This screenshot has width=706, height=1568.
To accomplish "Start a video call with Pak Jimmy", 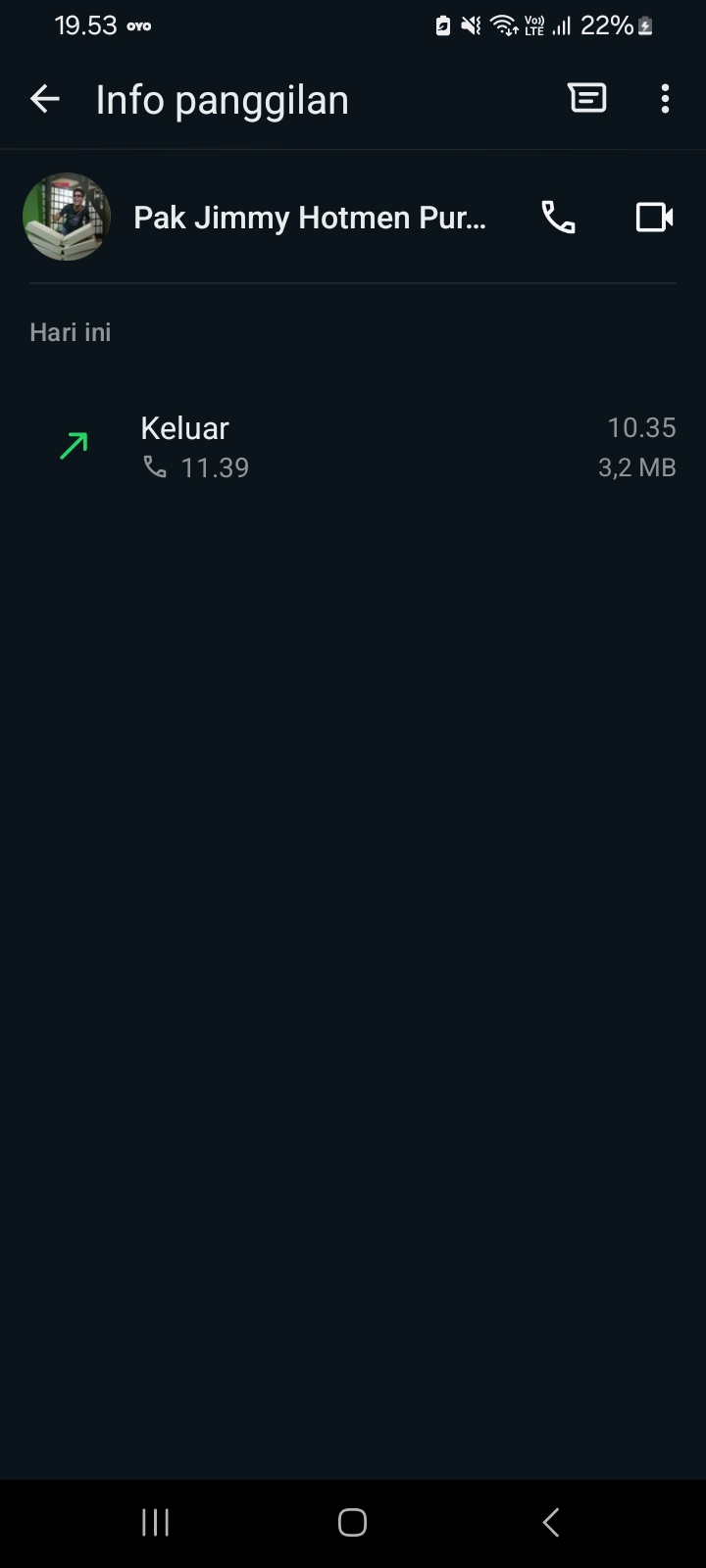I will click(x=654, y=217).
